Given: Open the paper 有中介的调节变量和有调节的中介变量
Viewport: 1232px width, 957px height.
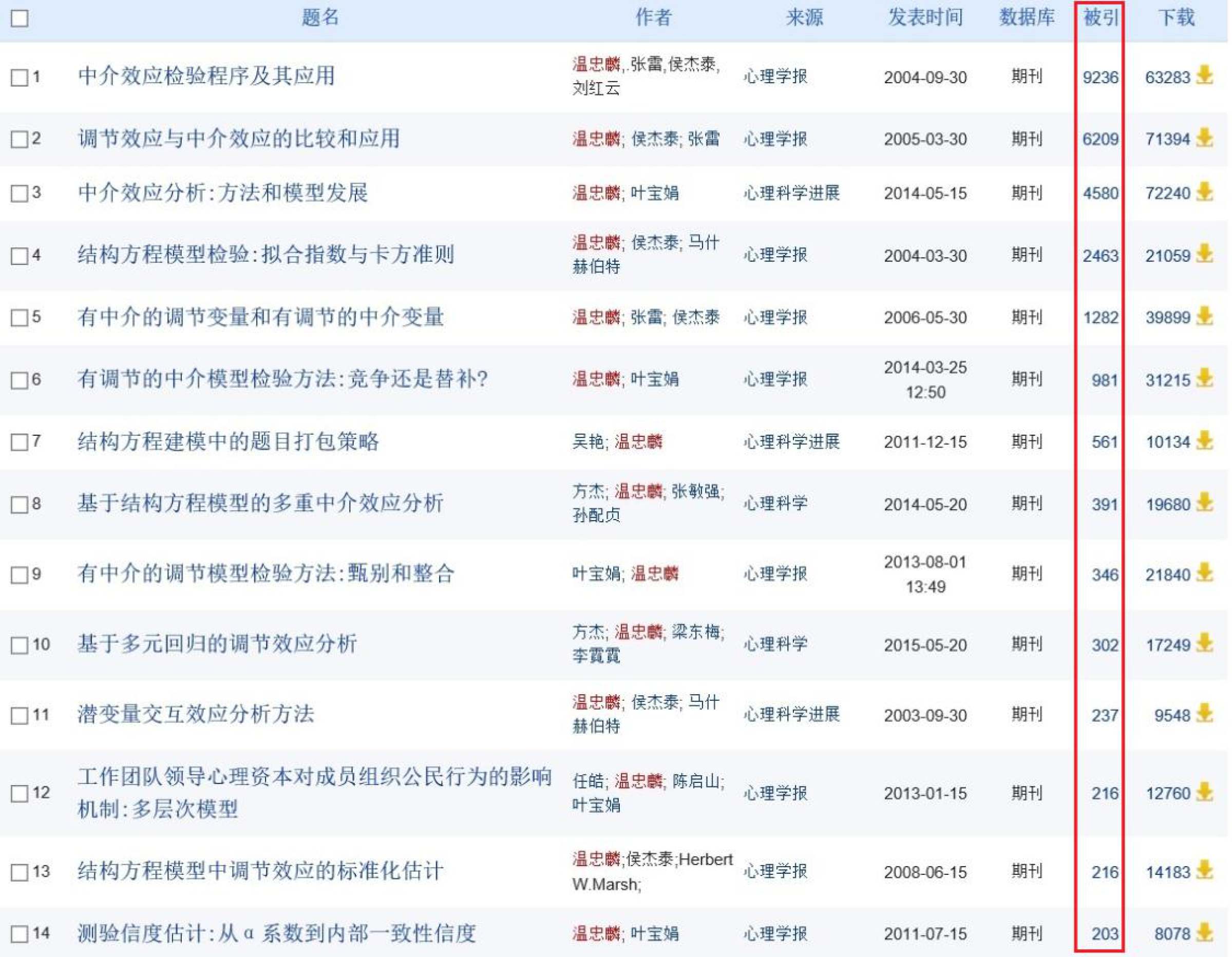Looking at the screenshot, I should coord(260,317).
